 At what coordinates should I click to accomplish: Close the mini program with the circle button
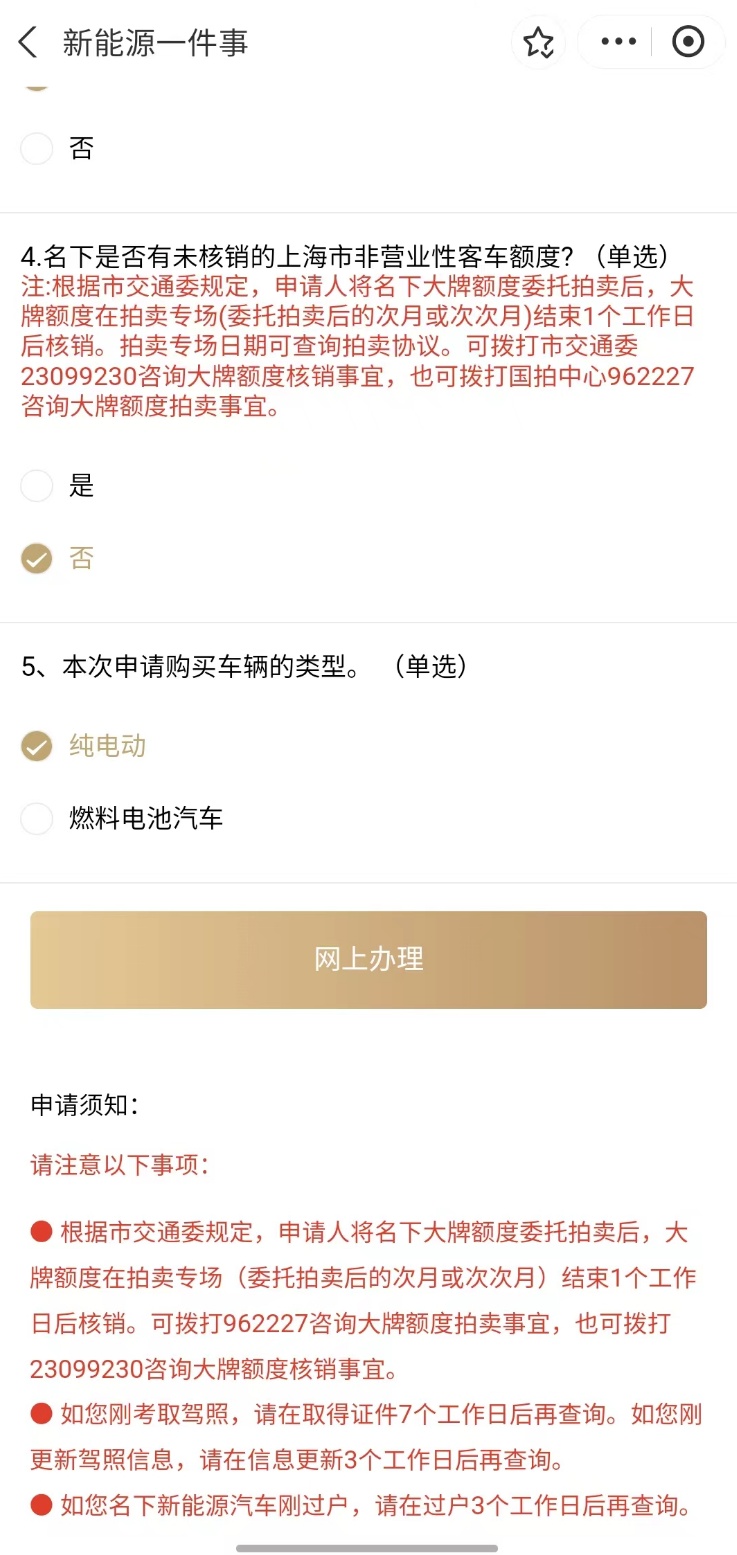point(688,42)
